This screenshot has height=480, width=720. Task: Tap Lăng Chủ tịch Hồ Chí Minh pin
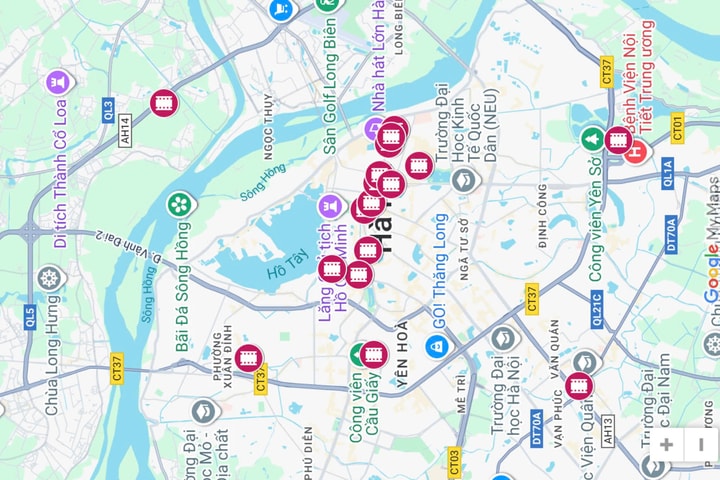328,206
